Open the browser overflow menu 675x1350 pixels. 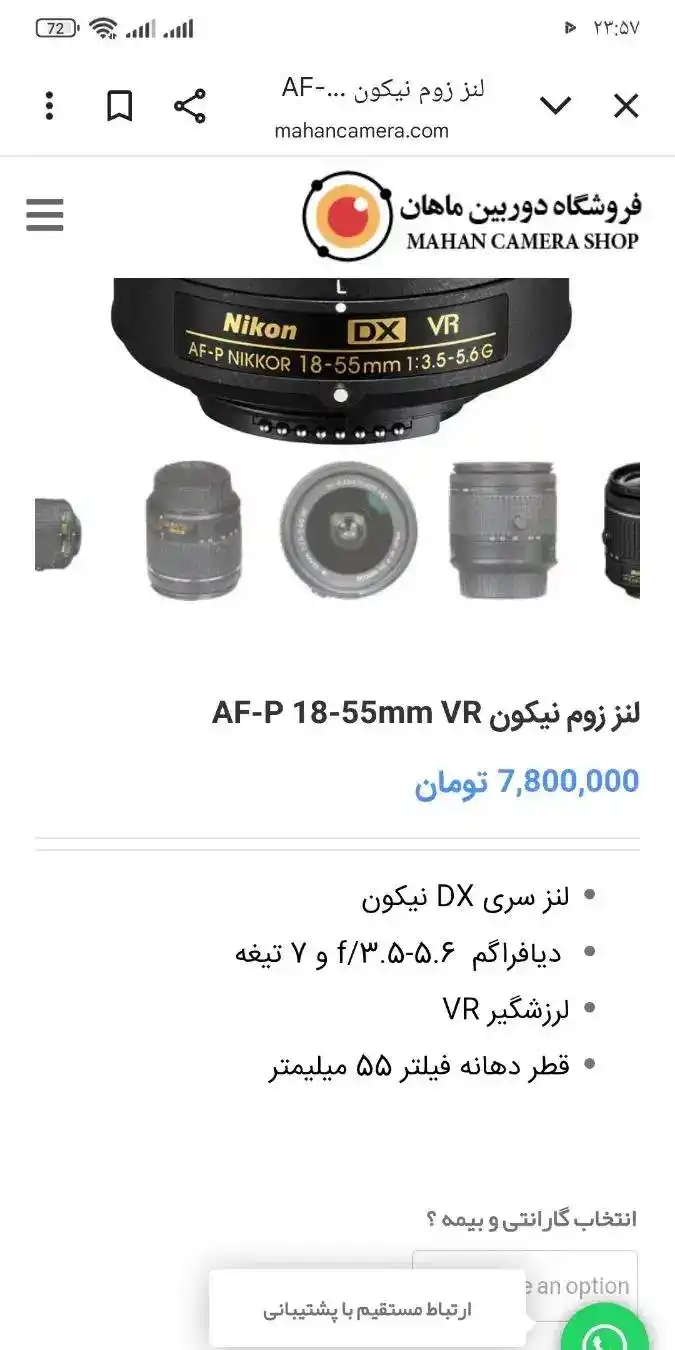coord(49,105)
